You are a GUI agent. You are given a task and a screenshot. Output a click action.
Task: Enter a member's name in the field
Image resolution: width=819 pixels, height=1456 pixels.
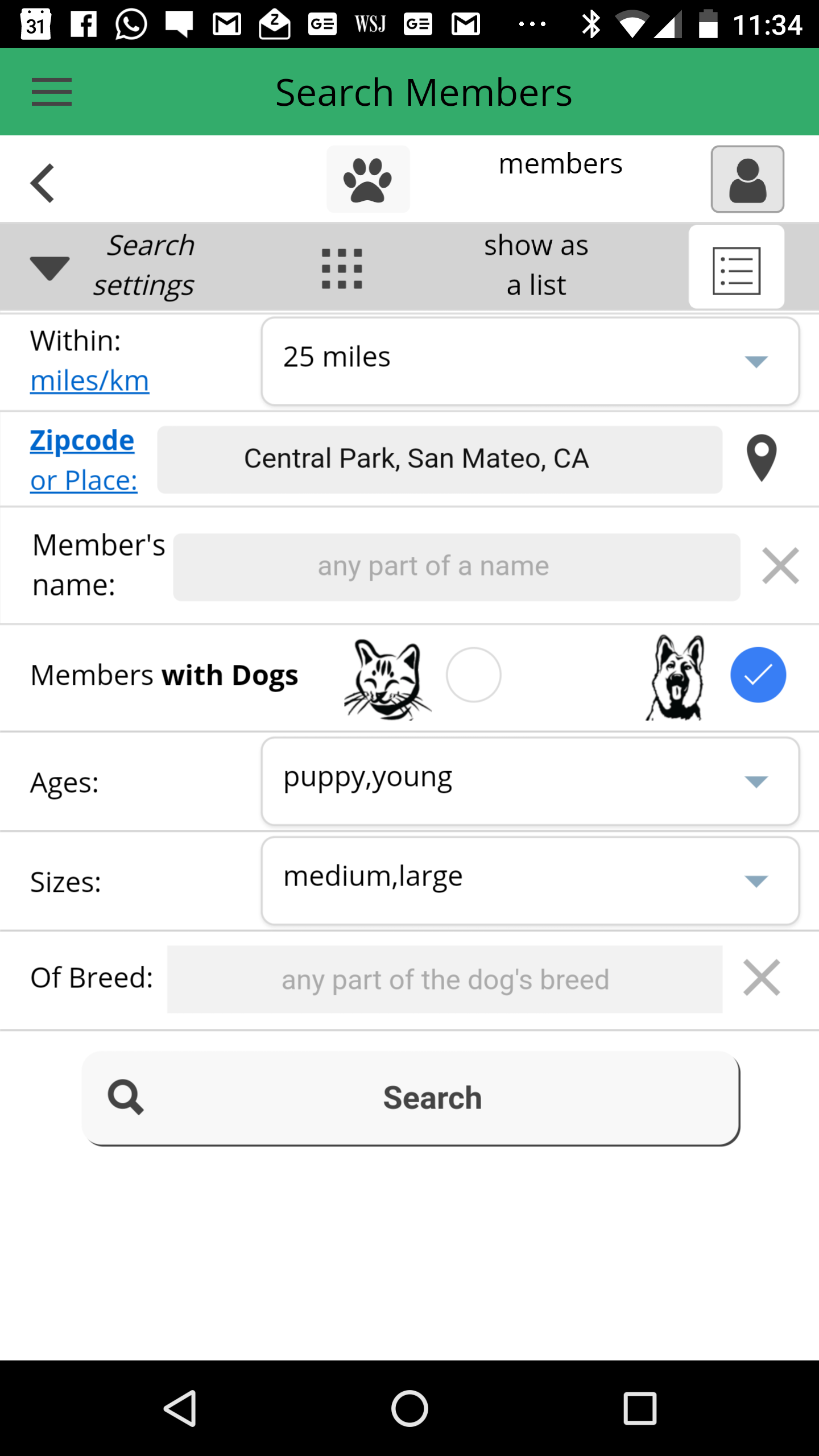tap(456, 566)
